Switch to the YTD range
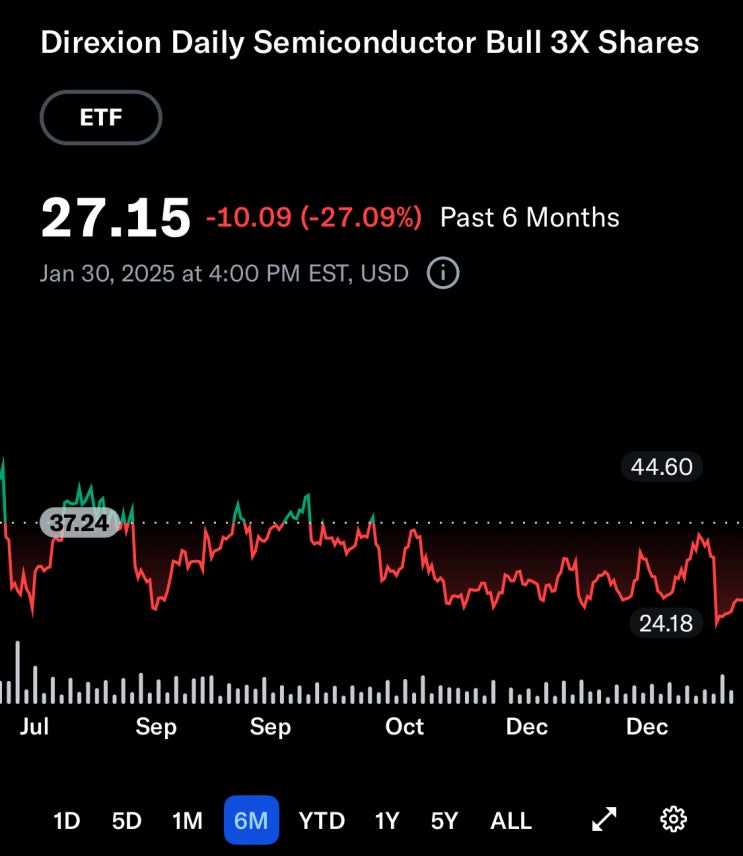The width and height of the screenshot is (743, 856). pyautogui.click(x=322, y=821)
